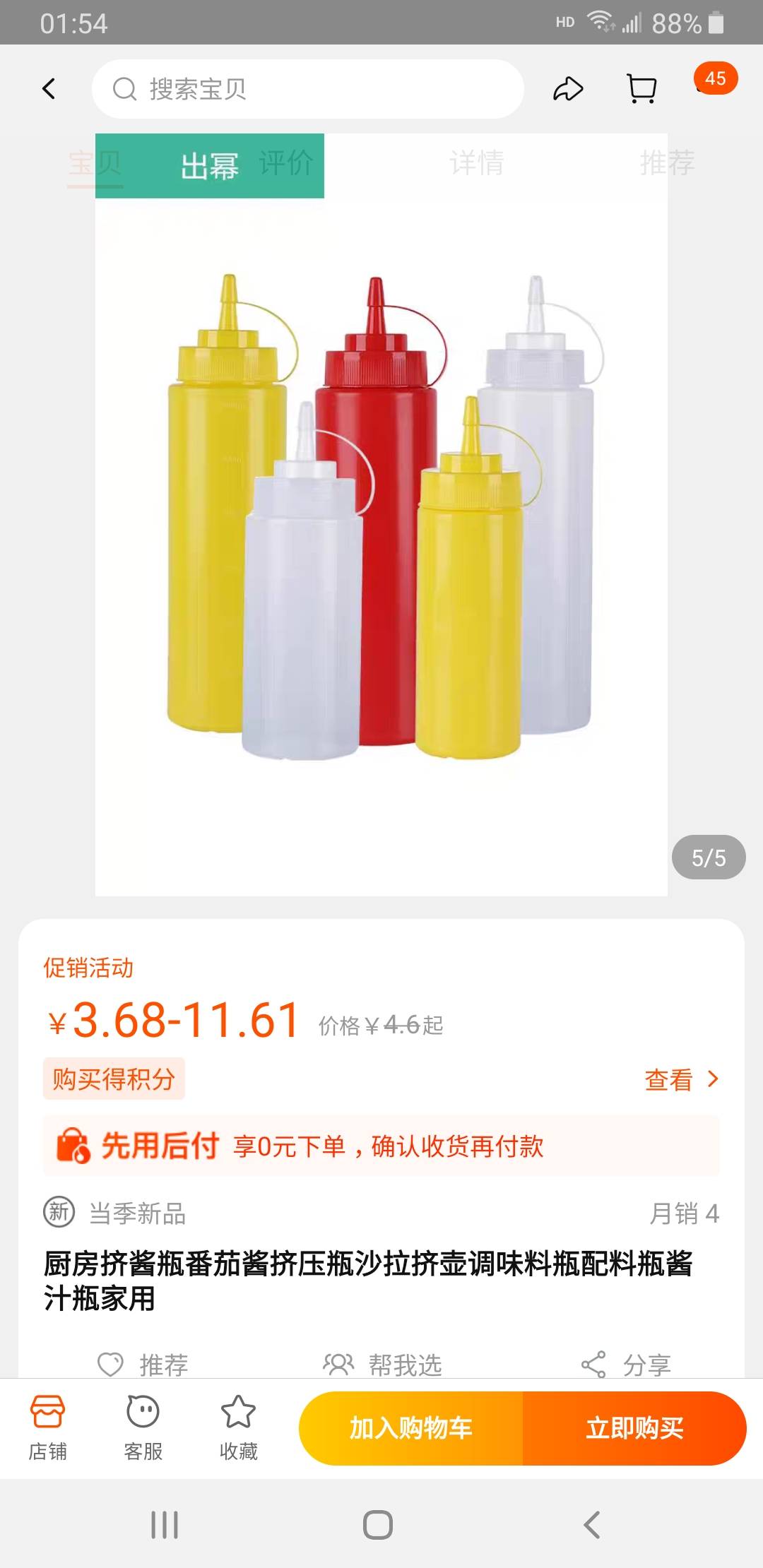The width and height of the screenshot is (763, 1568).
Task: Tap the 搜索宝贝 search box
Action: click(308, 89)
